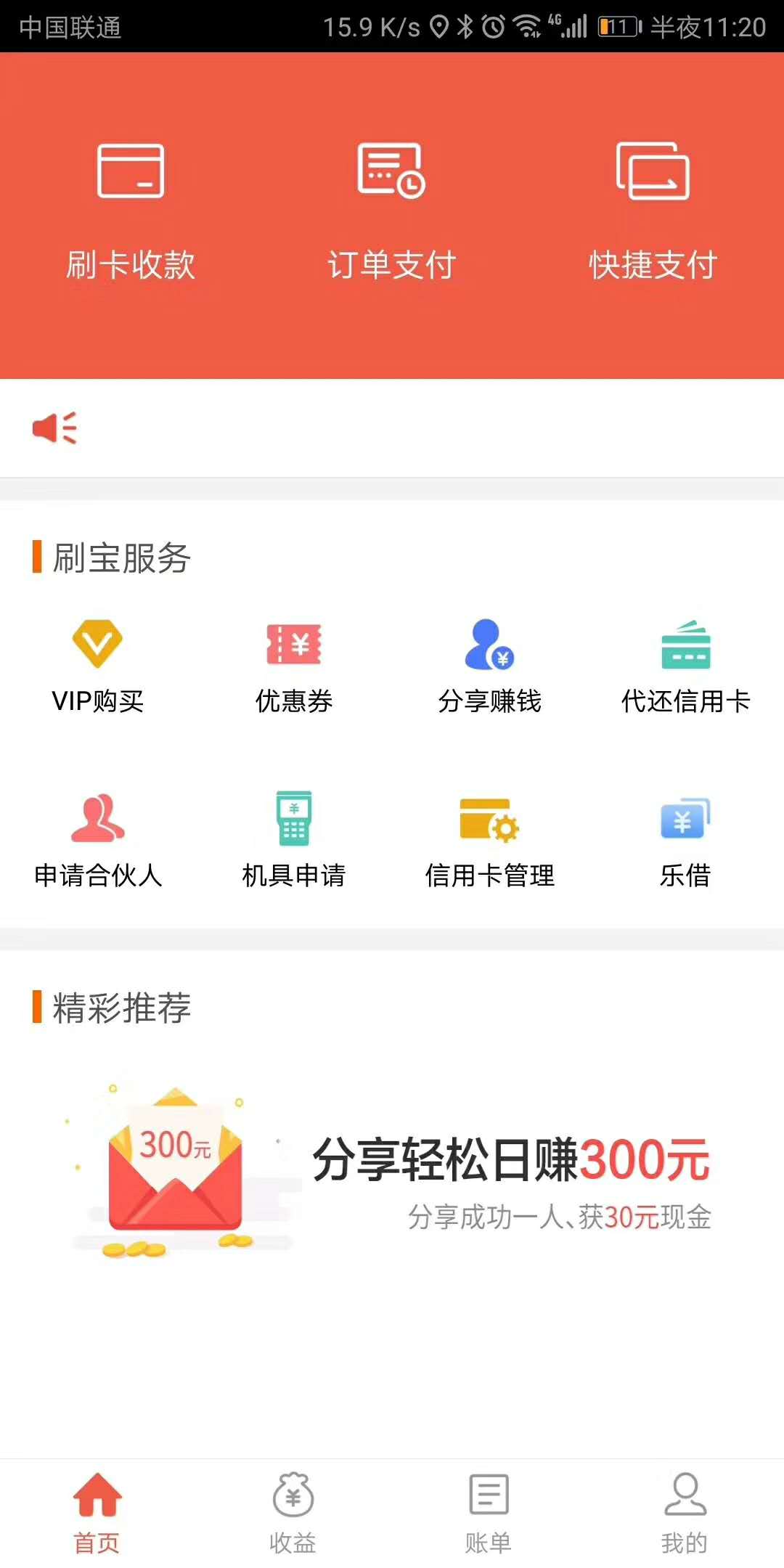Image resolution: width=784 pixels, height=1568 pixels.
Task: Open the 我的 profile tab
Action: pyautogui.click(x=685, y=1513)
